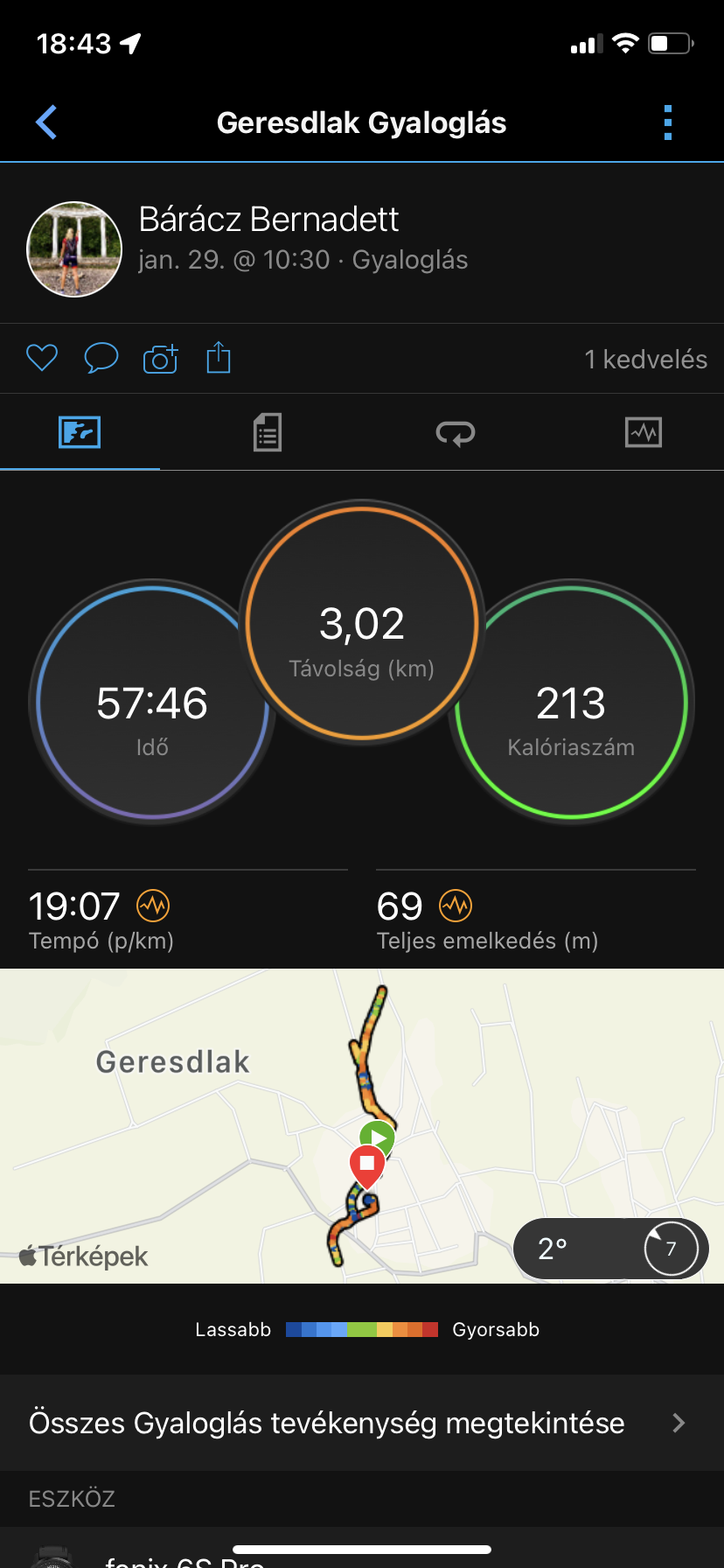
Task: View the 1 kedvelés likes list
Action: click(645, 360)
